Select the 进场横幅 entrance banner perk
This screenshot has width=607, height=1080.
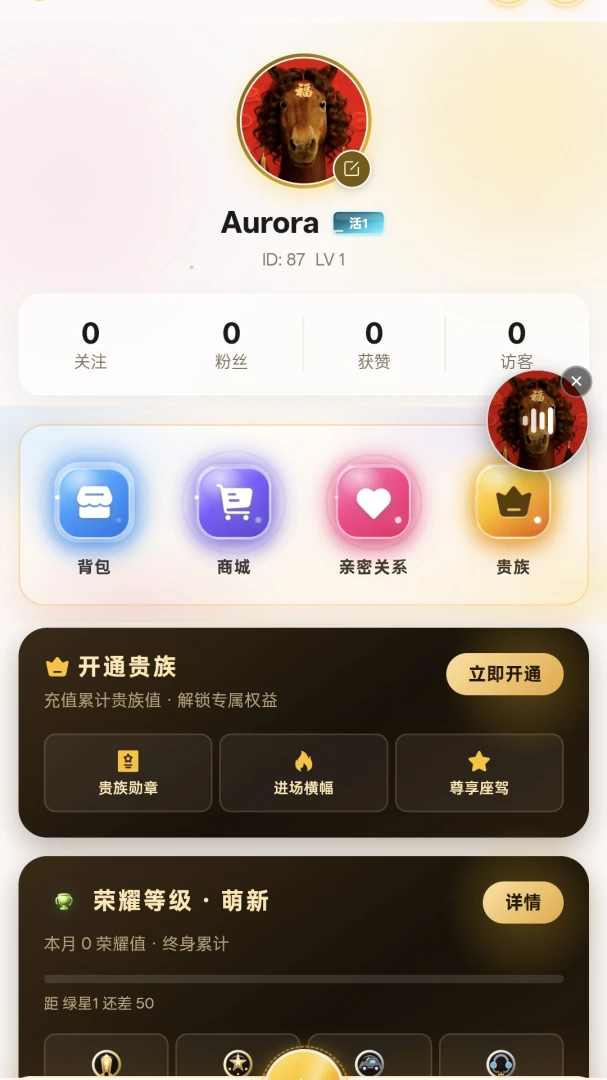click(304, 773)
